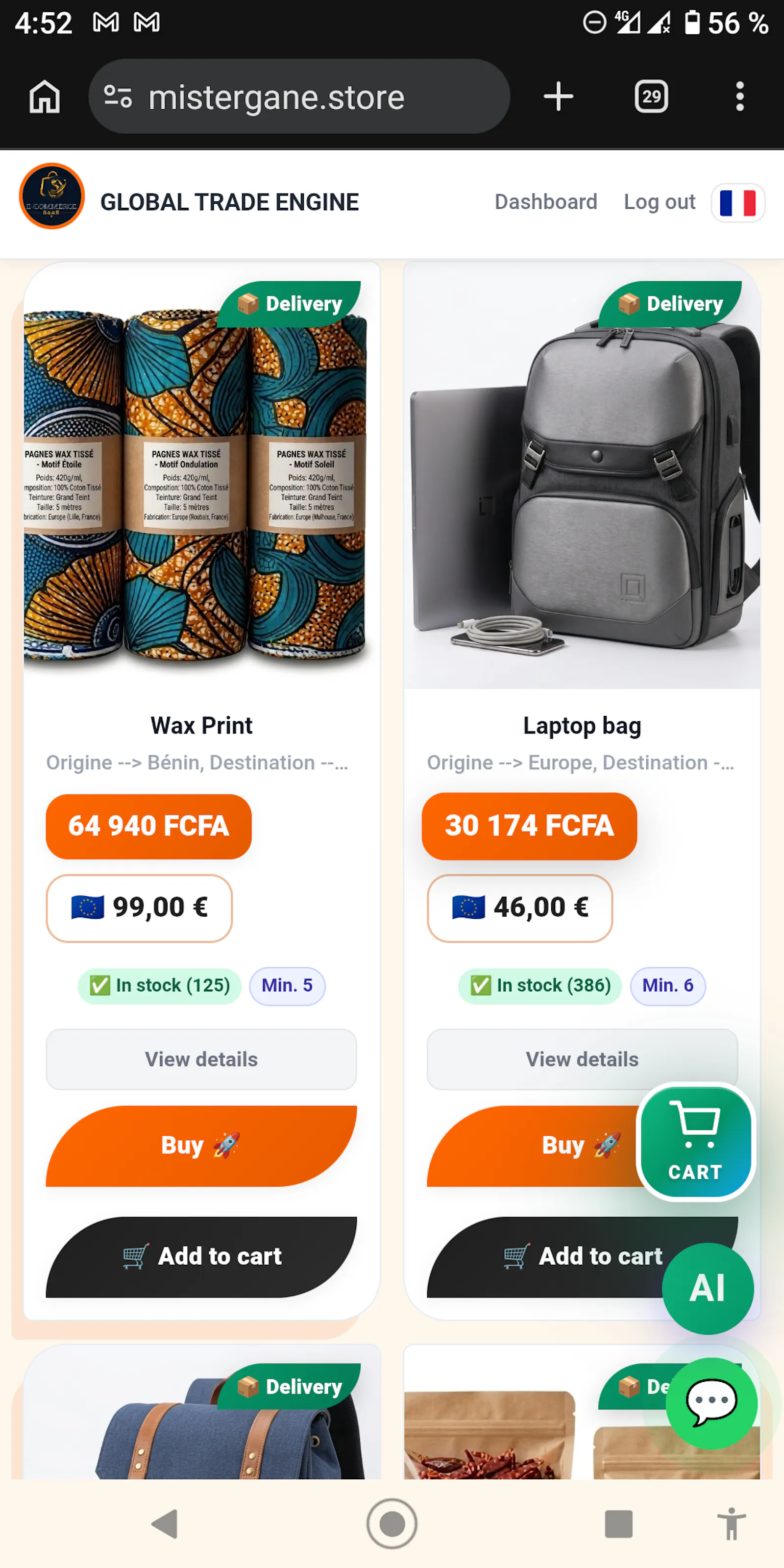Viewport: 784px width, 1568px height.
Task: Open the floating CART button
Action: pyautogui.click(x=696, y=1142)
